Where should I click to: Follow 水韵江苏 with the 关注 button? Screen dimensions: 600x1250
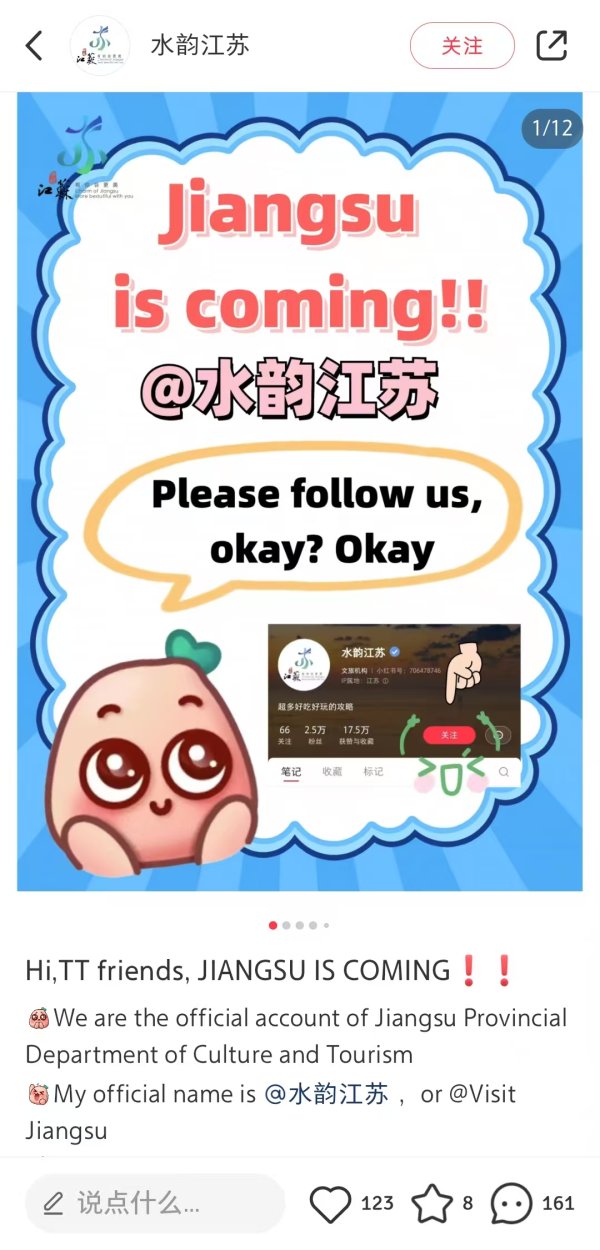pyautogui.click(x=462, y=45)
